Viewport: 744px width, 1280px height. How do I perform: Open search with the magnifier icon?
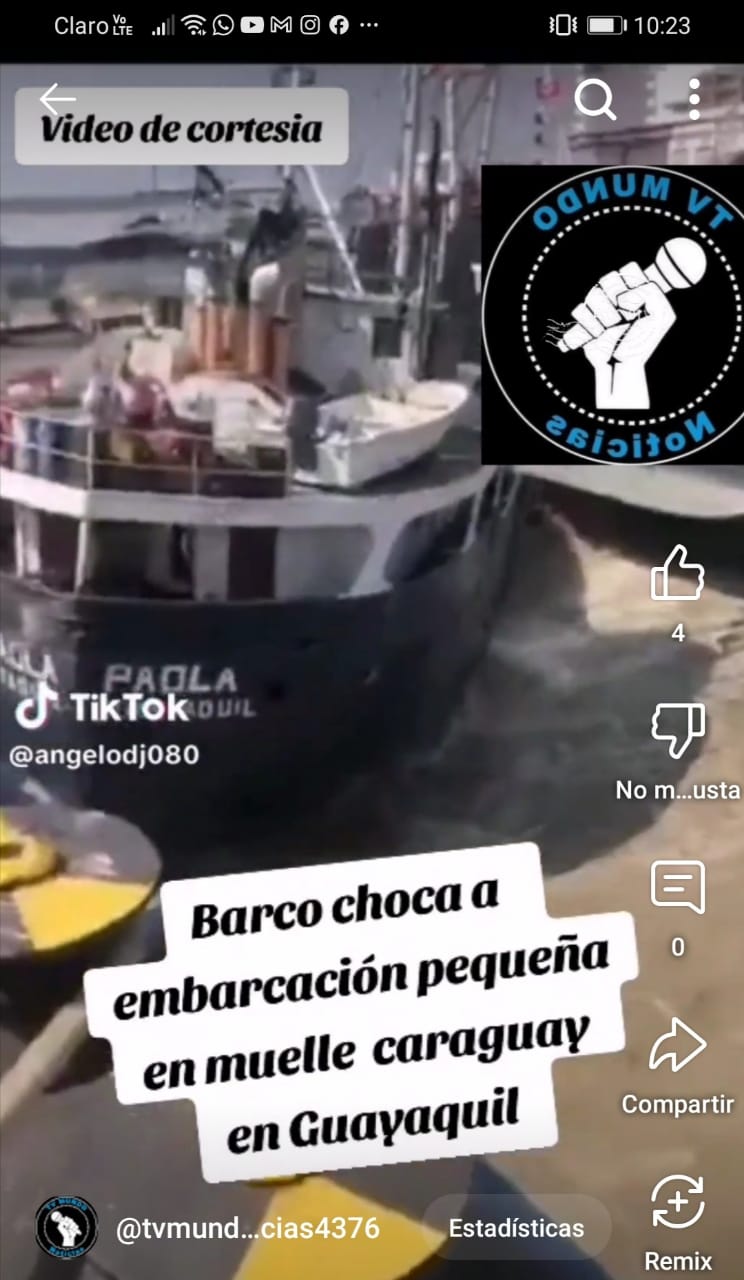(595, 99)
